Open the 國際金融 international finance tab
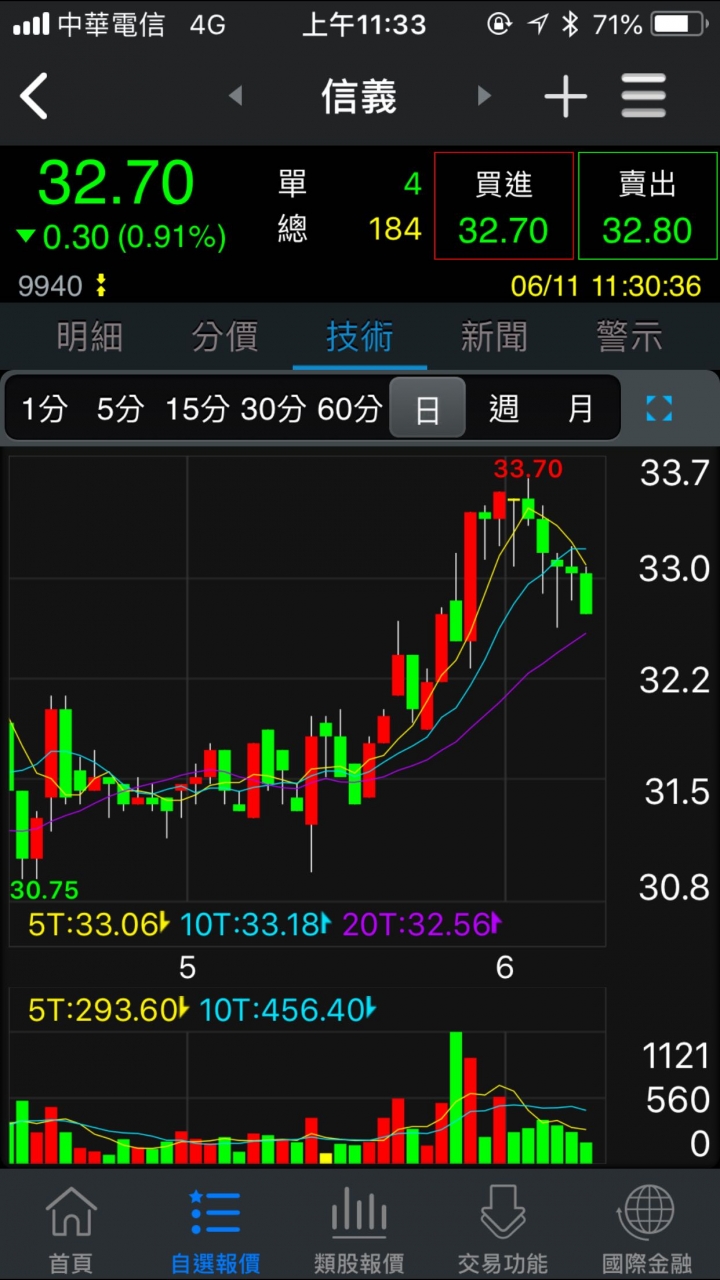This screenshot has height=1280, width=720. point(647,1228)
